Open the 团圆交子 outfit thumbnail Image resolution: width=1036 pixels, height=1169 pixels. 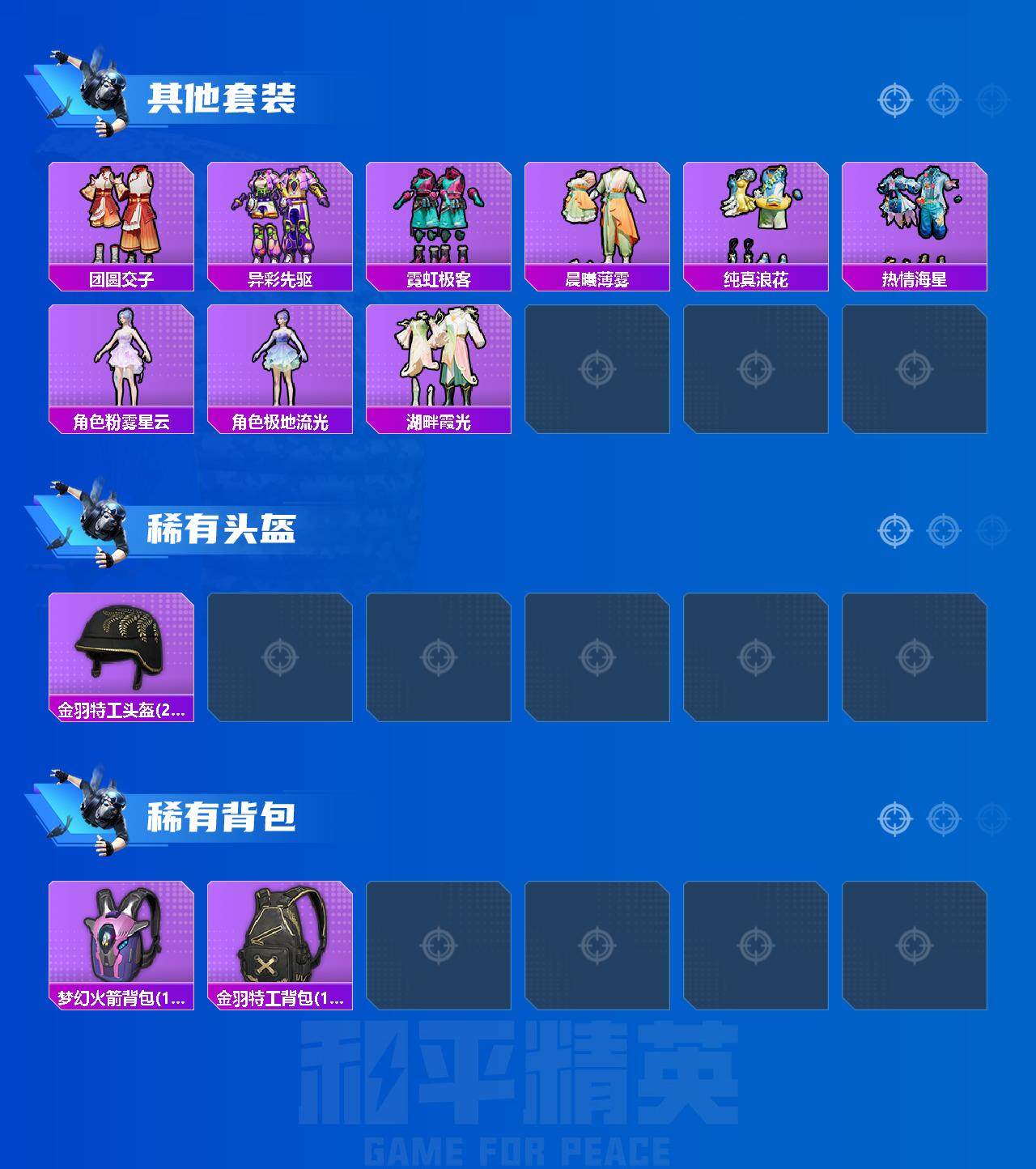tap(120, 215)
